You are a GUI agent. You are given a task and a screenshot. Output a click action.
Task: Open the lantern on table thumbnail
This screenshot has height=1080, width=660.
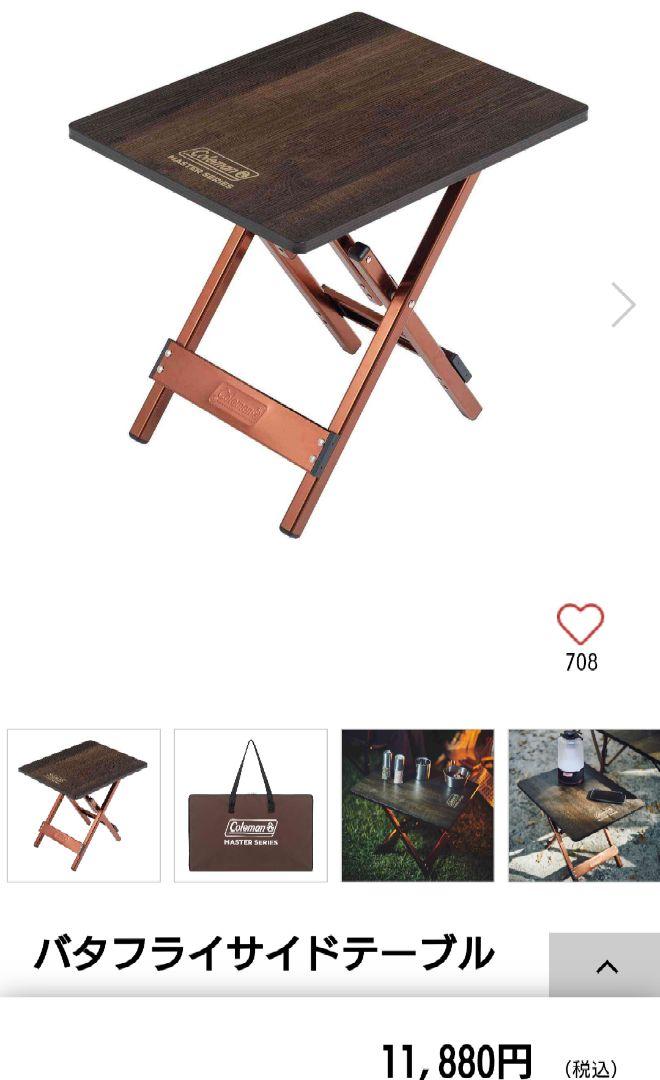[584, 805]
